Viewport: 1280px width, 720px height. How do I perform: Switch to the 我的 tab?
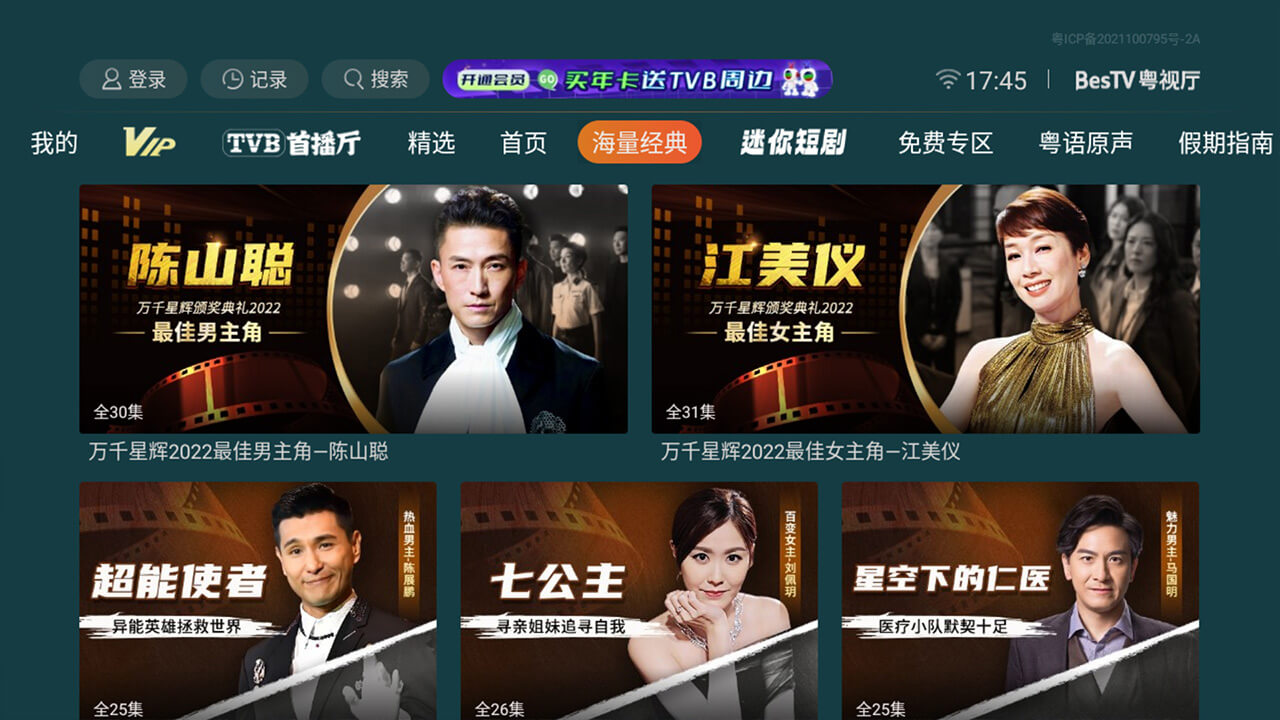pyautogui.click(x=54, y=143)
